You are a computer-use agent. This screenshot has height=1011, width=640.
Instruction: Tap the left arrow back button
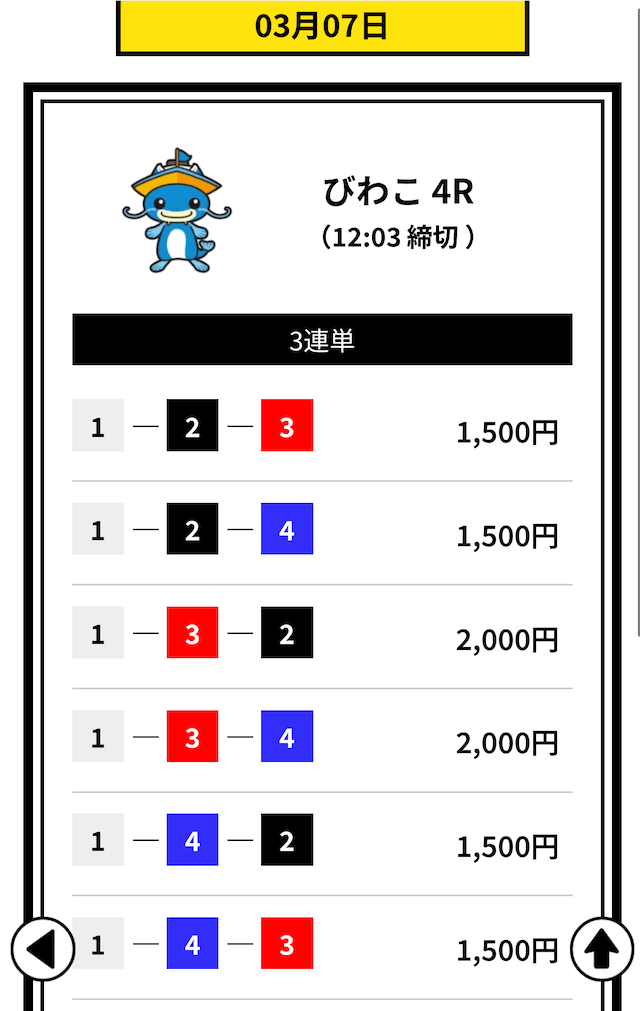point(43,948)
